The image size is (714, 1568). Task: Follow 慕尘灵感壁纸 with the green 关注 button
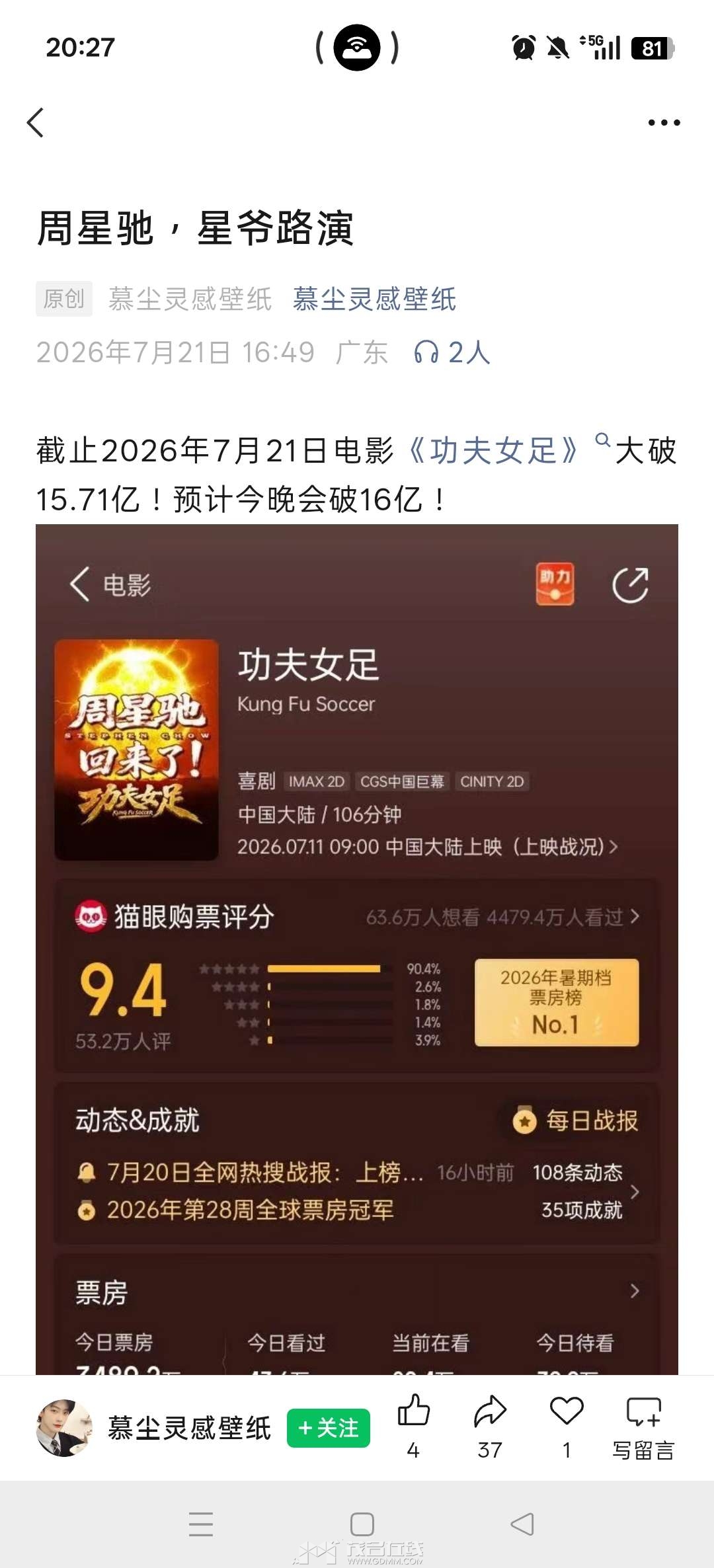coord(329,1428)
